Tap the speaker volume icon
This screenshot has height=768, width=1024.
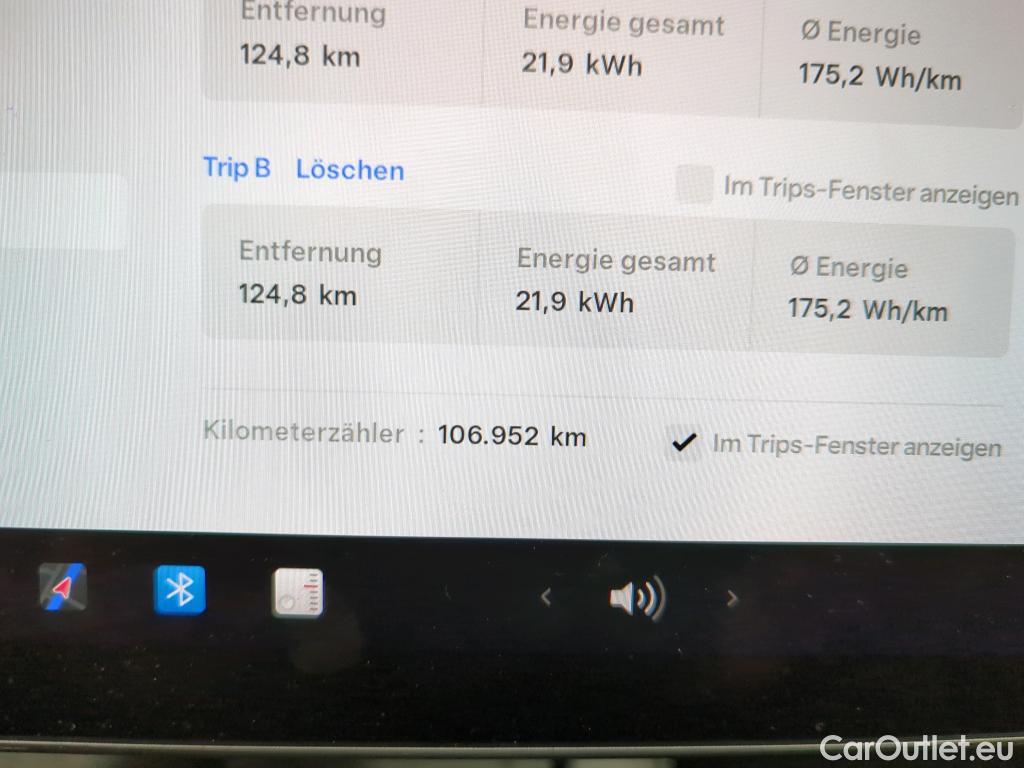(x=637, y=599)
